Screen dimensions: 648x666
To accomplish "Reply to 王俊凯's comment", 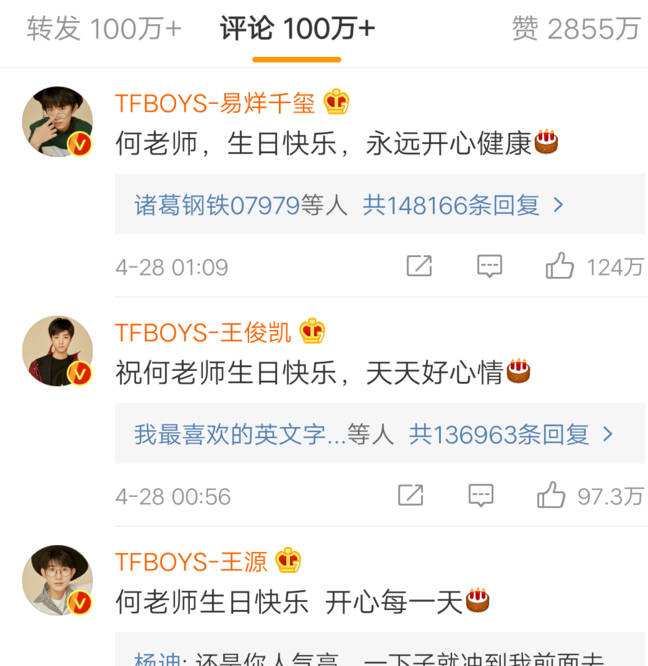I will click(481, 495).
